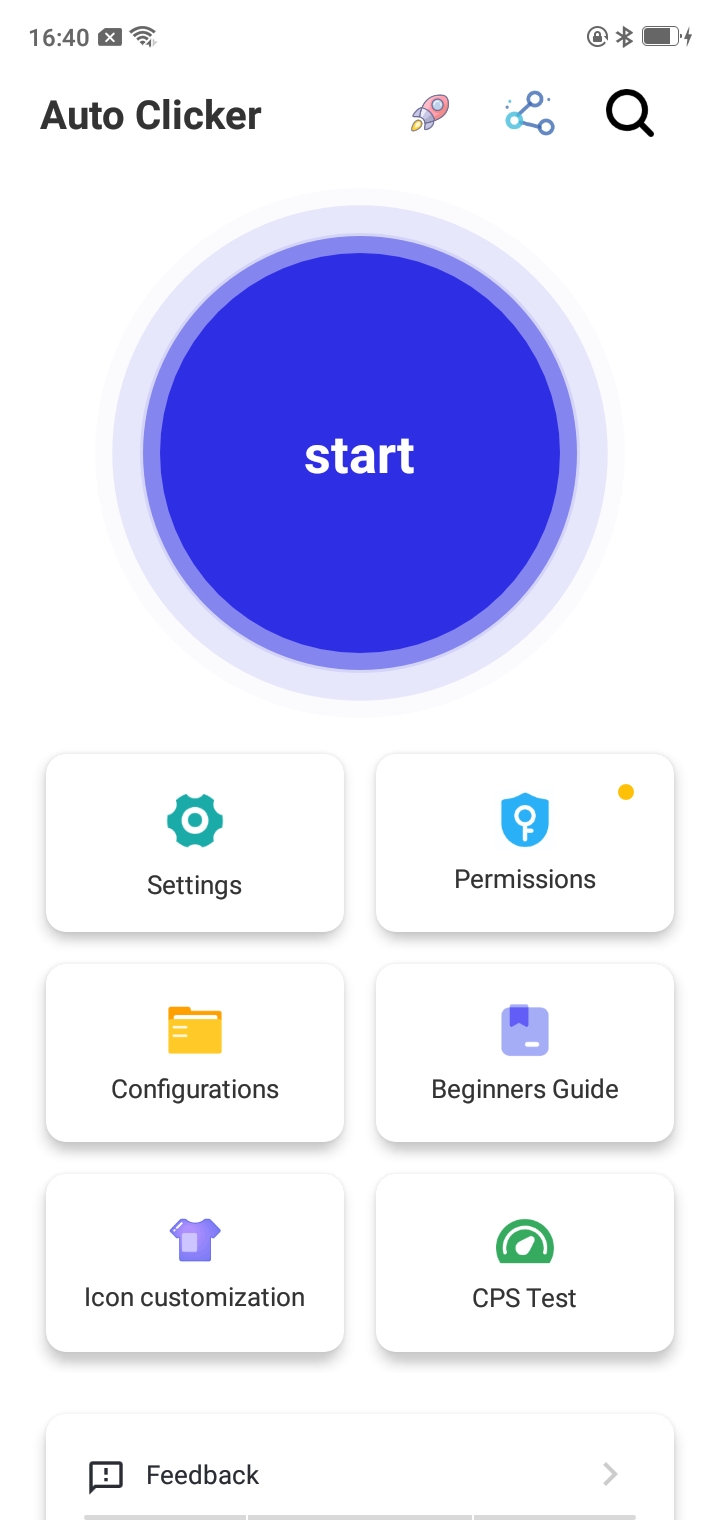This screenshot has height=1520, width=720.
Task: View the Beginners Guide
Action: tap(525, 1053)
